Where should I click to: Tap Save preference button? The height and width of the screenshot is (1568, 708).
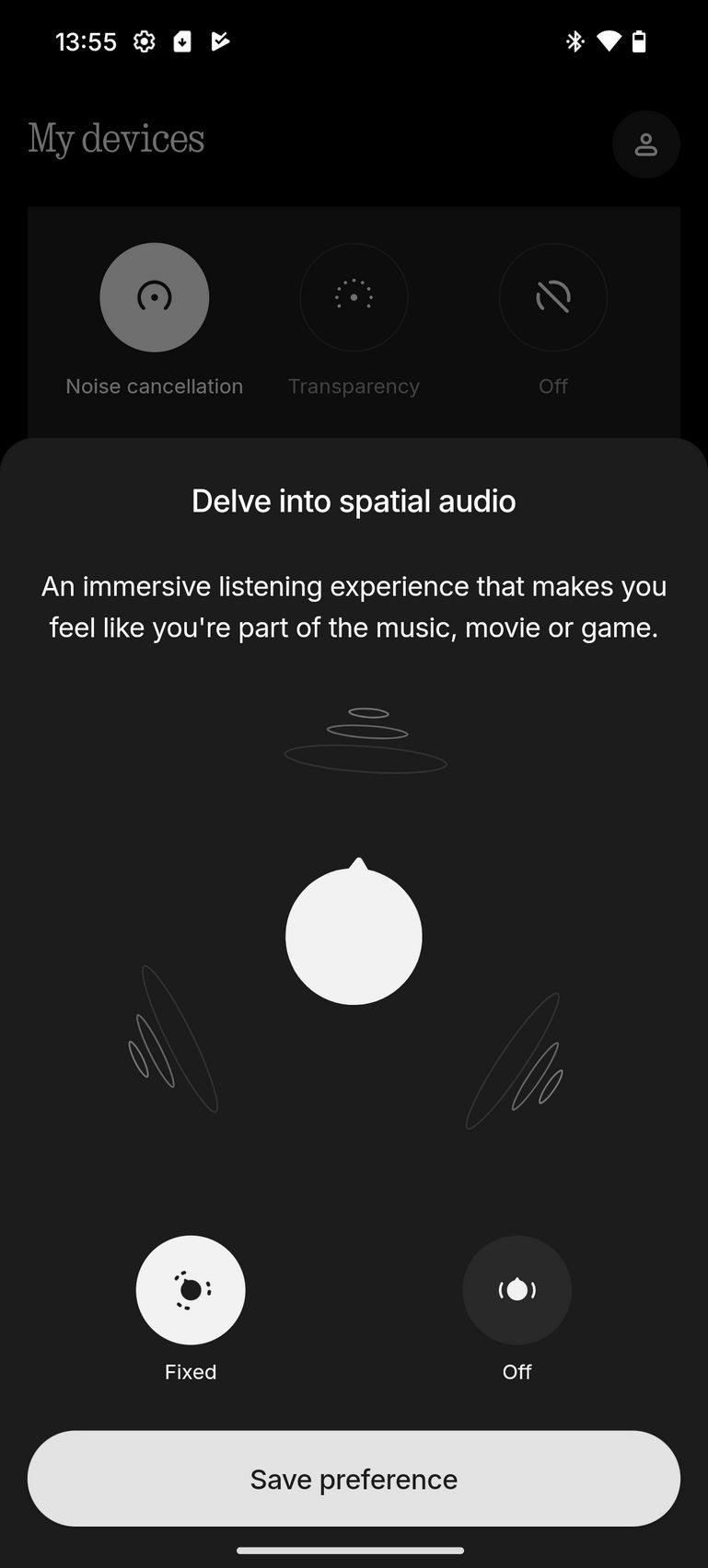[x=354, y=1479]
